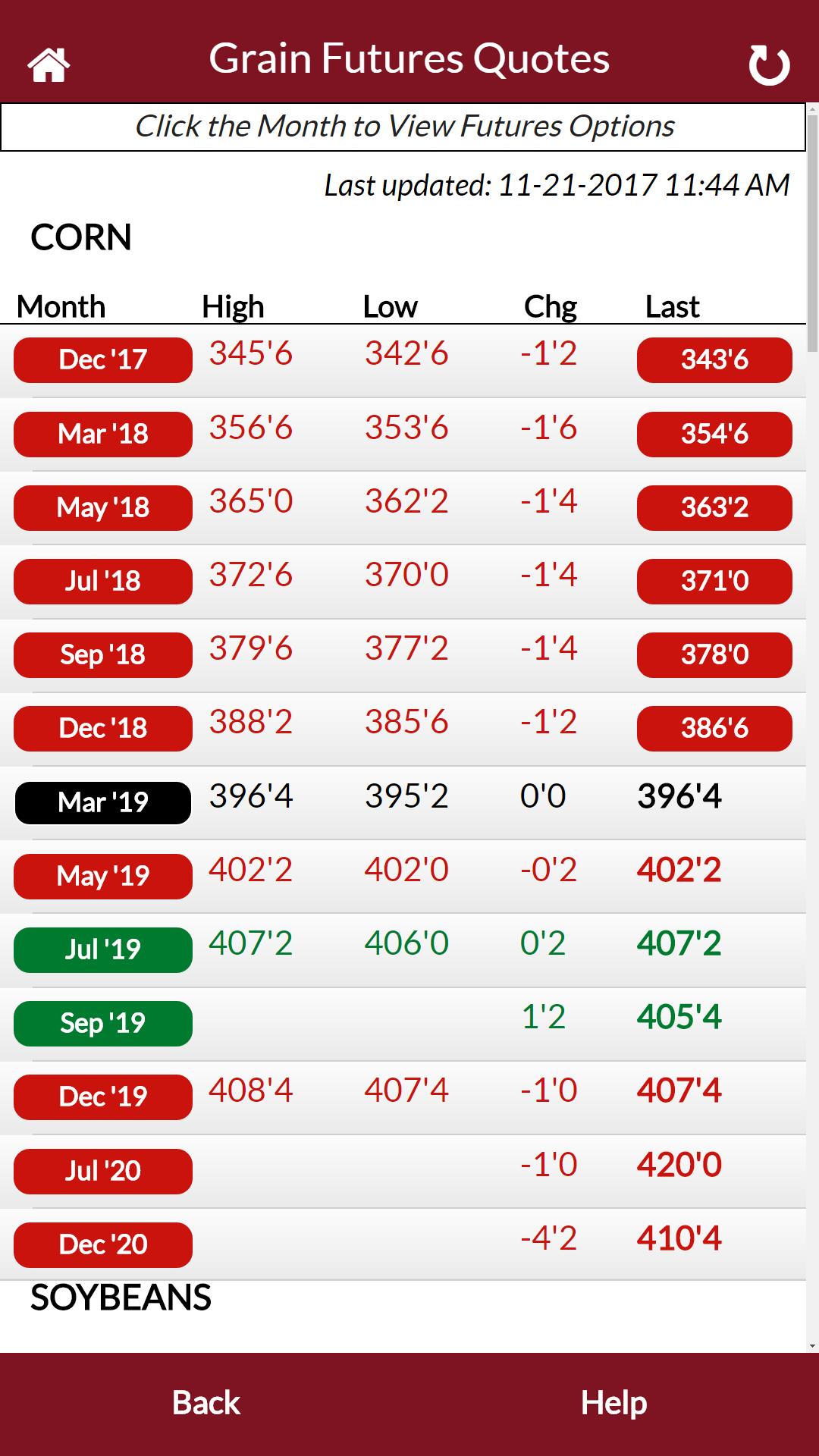Go to the home screen icon
Viewport: 819px width, 1456px height.
coord(49,64)
